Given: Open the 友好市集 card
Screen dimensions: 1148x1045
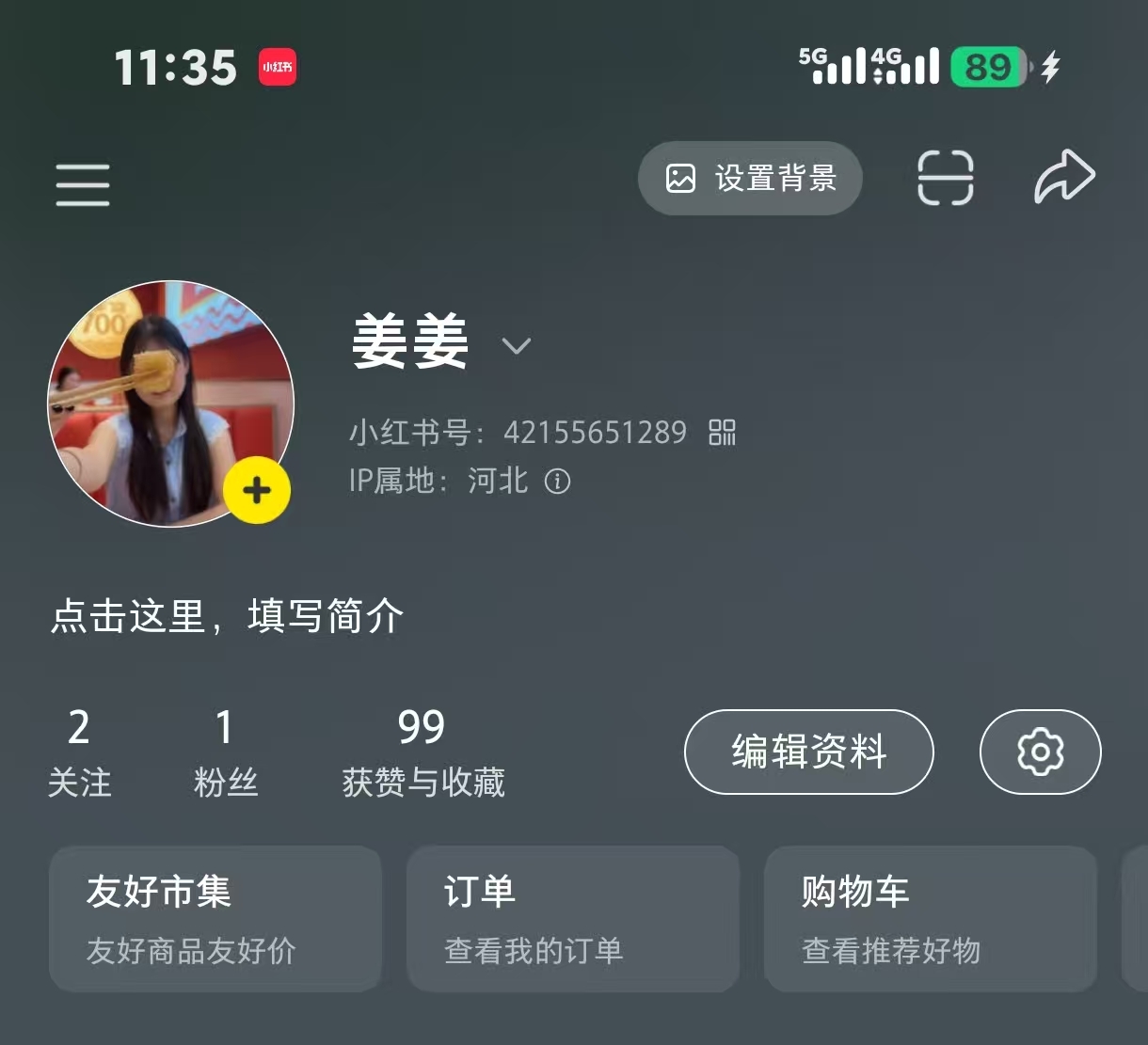Looking at the screenshot, I should (x=215, y=918).
